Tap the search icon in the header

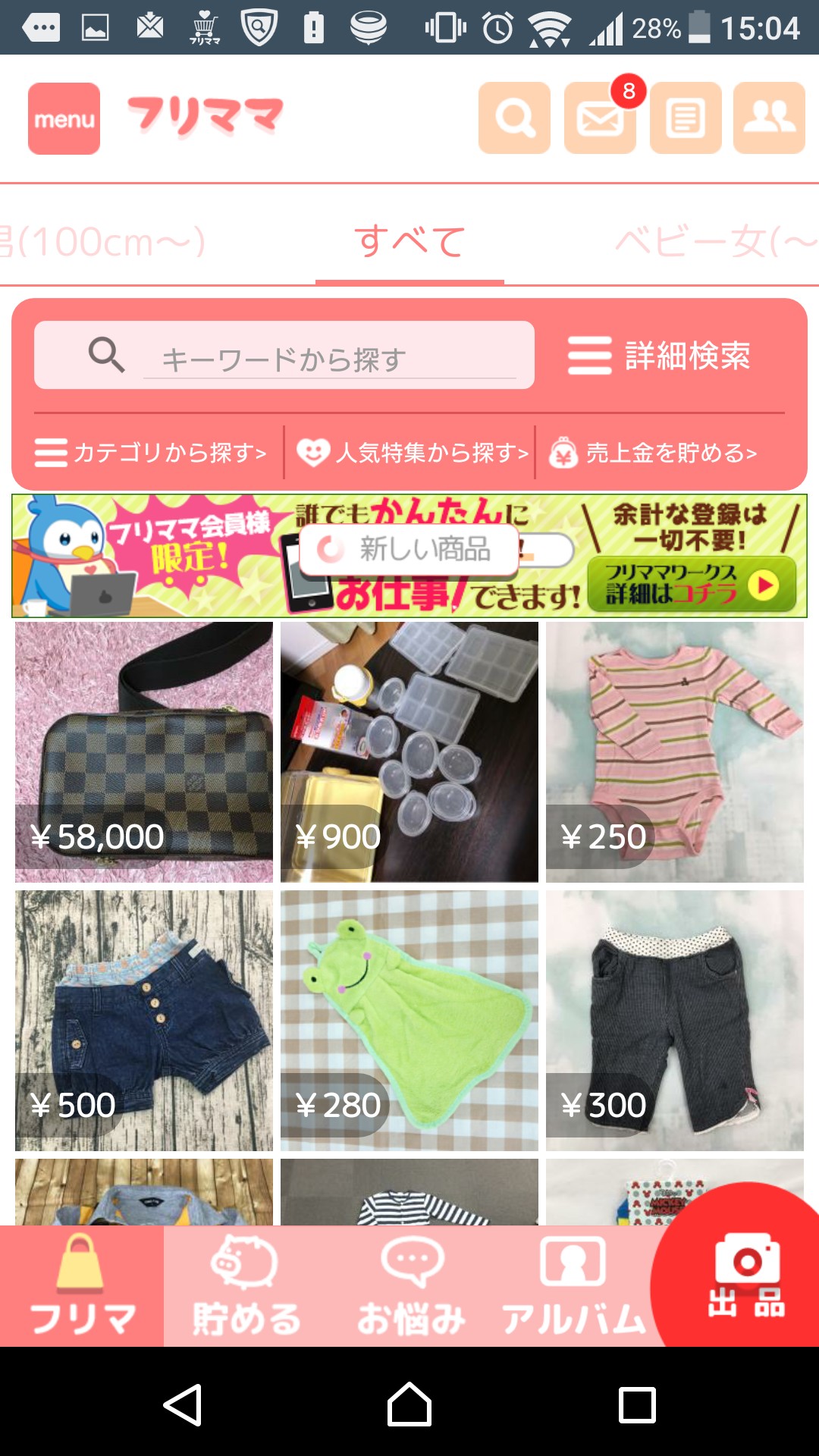tap(514, 118)
